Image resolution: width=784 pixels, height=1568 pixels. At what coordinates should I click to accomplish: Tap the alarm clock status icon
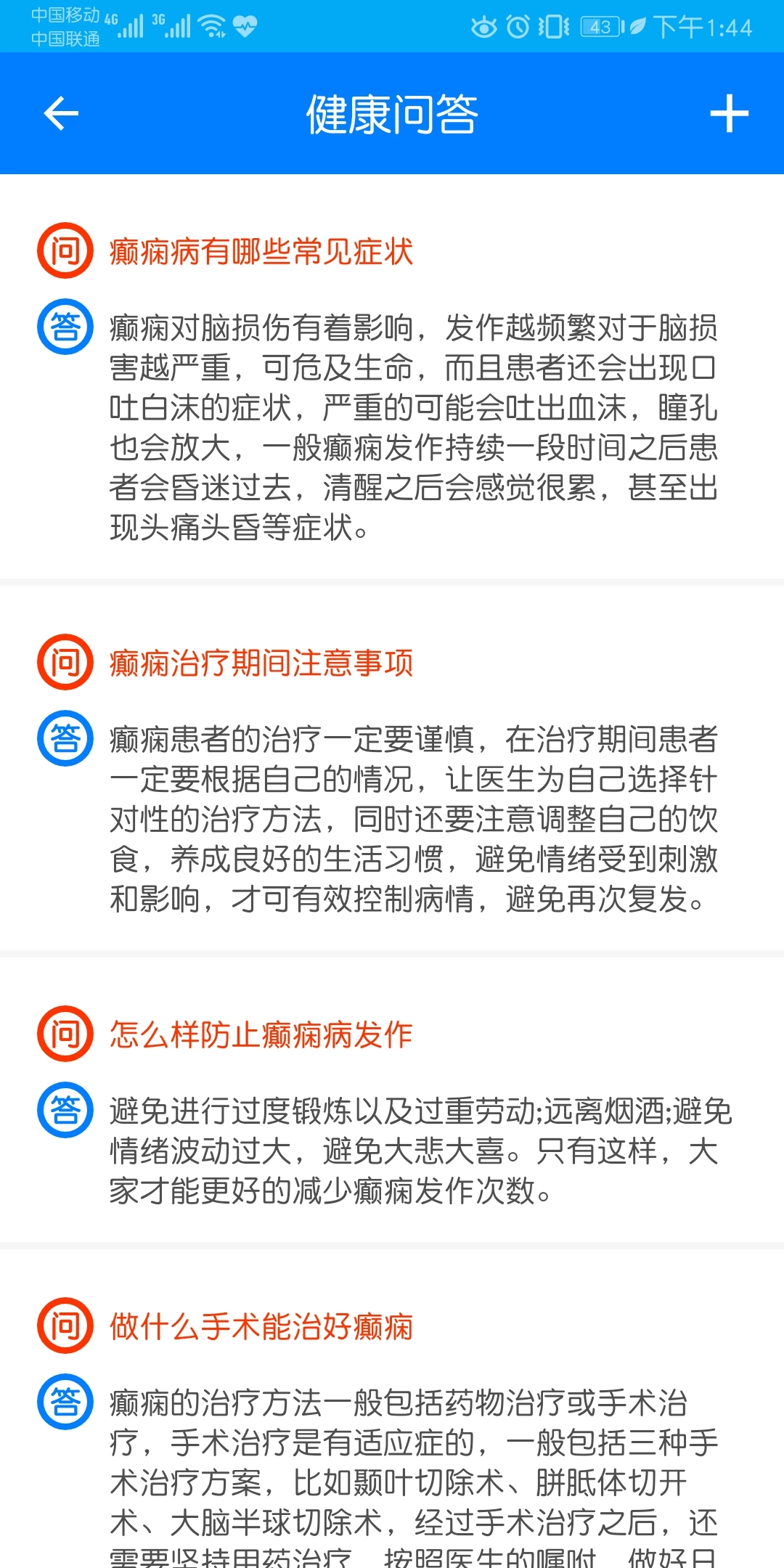(x=517, y=25)
